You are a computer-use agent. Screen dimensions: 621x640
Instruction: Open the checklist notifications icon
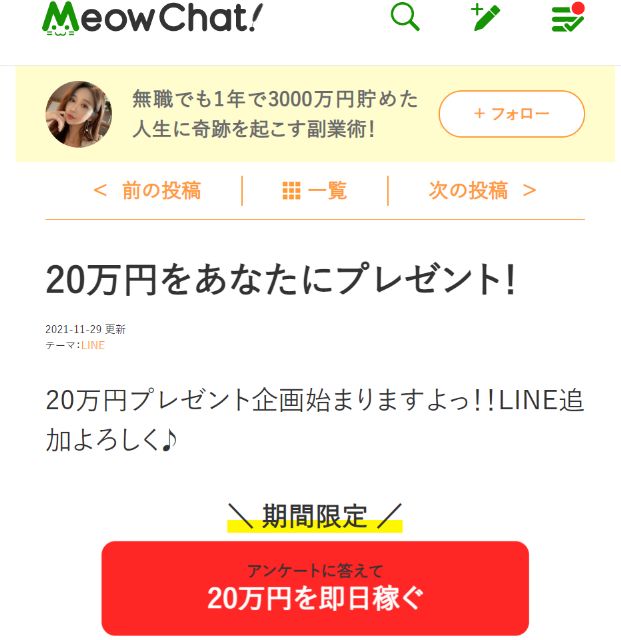568,17
